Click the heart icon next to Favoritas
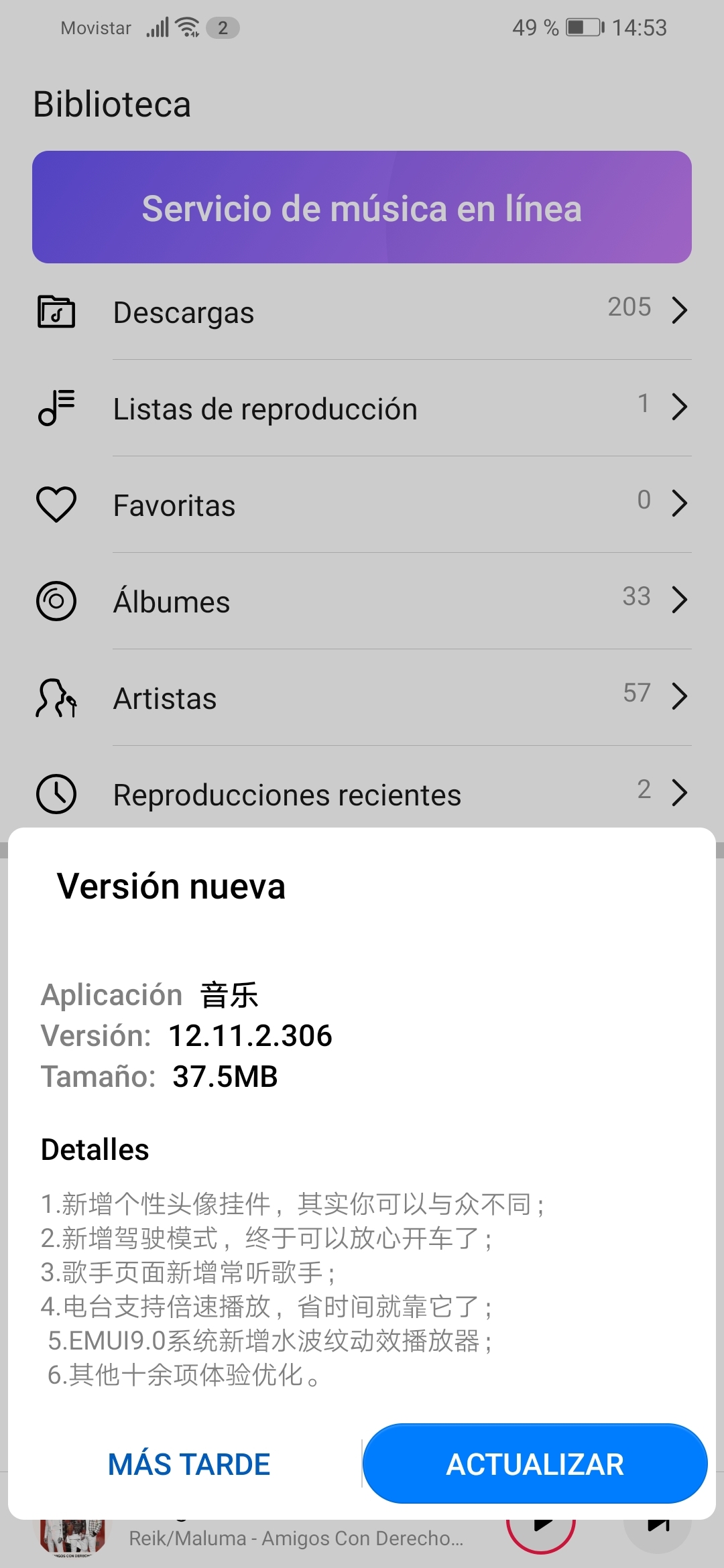Image resolution: width=724 pixels, height=1568 pixels. click(56, 505)
